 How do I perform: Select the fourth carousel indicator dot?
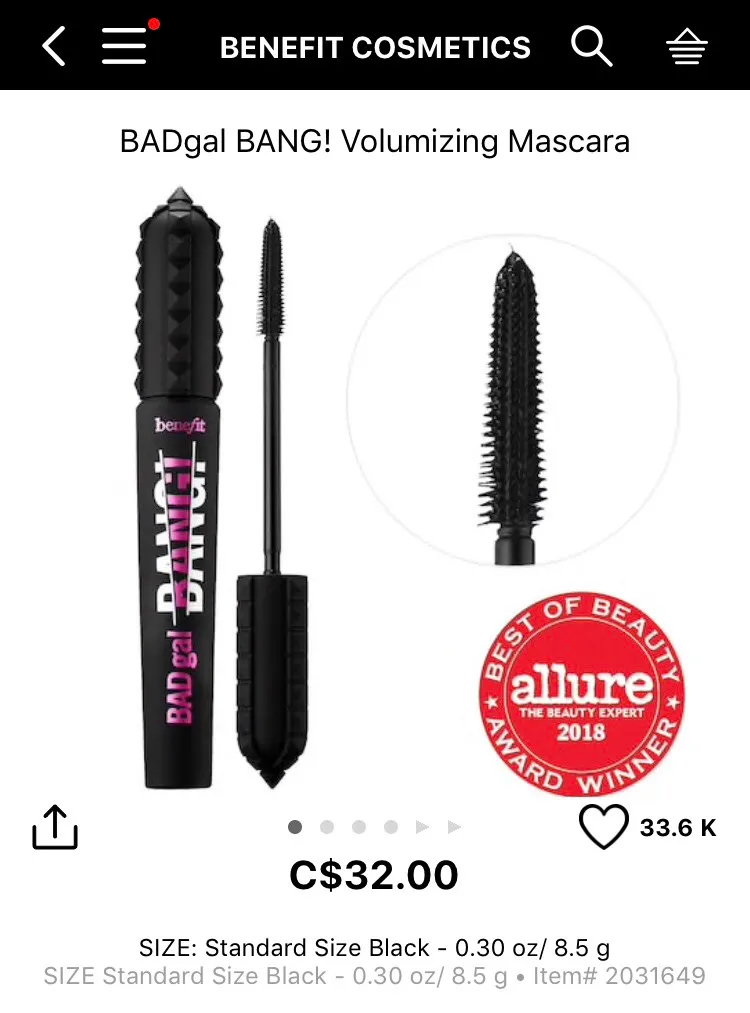click(391, 828)
